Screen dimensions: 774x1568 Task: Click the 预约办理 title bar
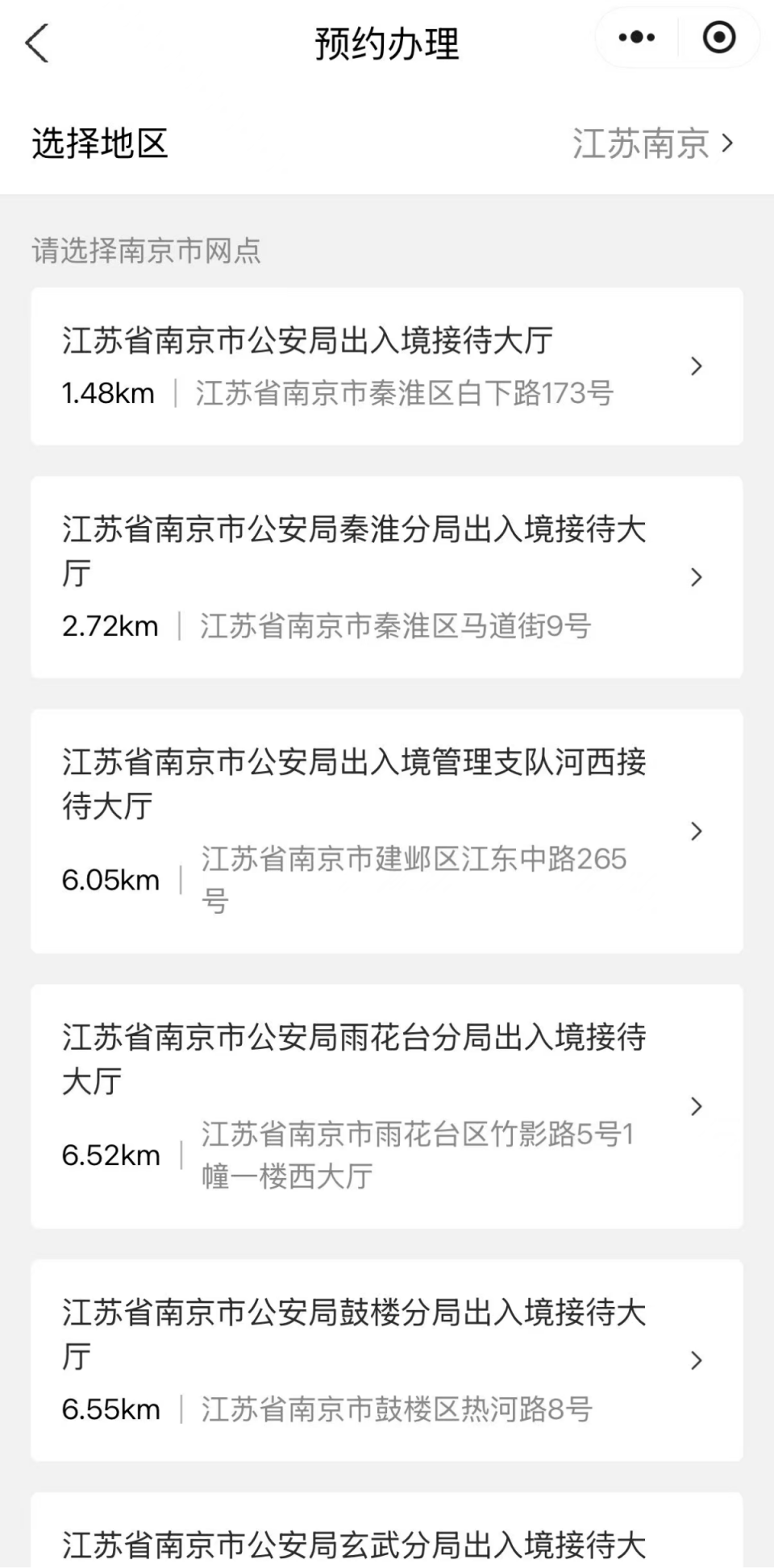point(386,44)
